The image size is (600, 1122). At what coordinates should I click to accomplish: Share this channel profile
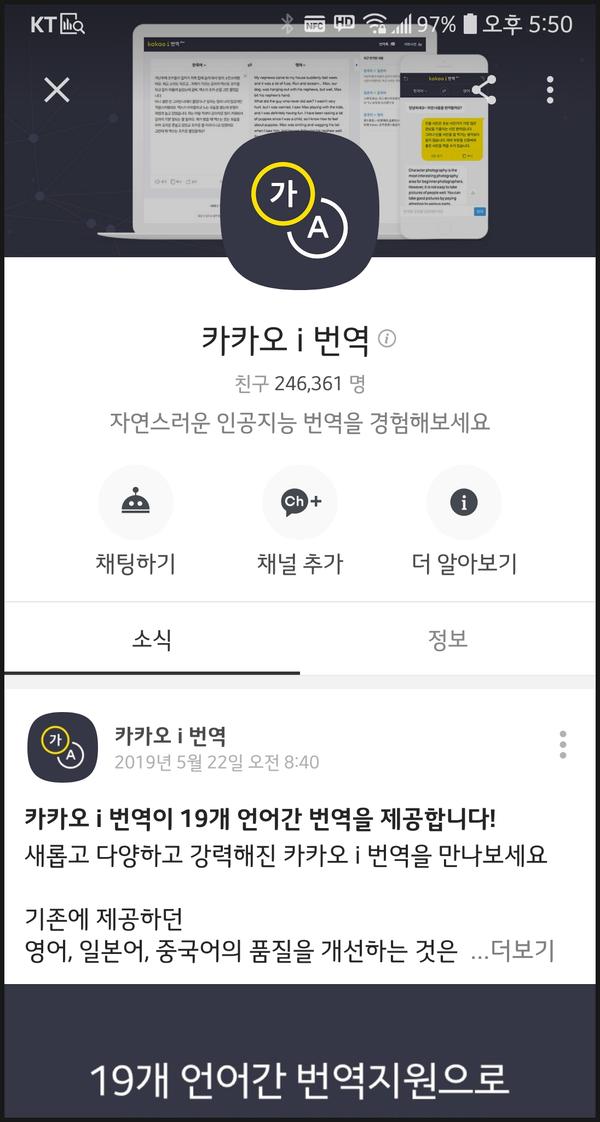tap(484, 90)
